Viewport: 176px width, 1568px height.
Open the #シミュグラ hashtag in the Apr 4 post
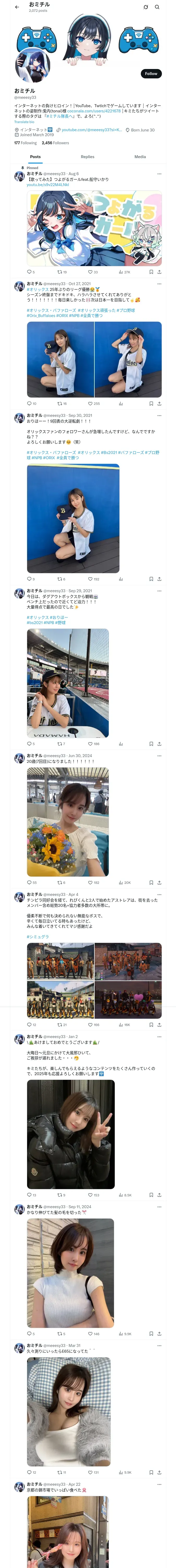coord(38,937)
